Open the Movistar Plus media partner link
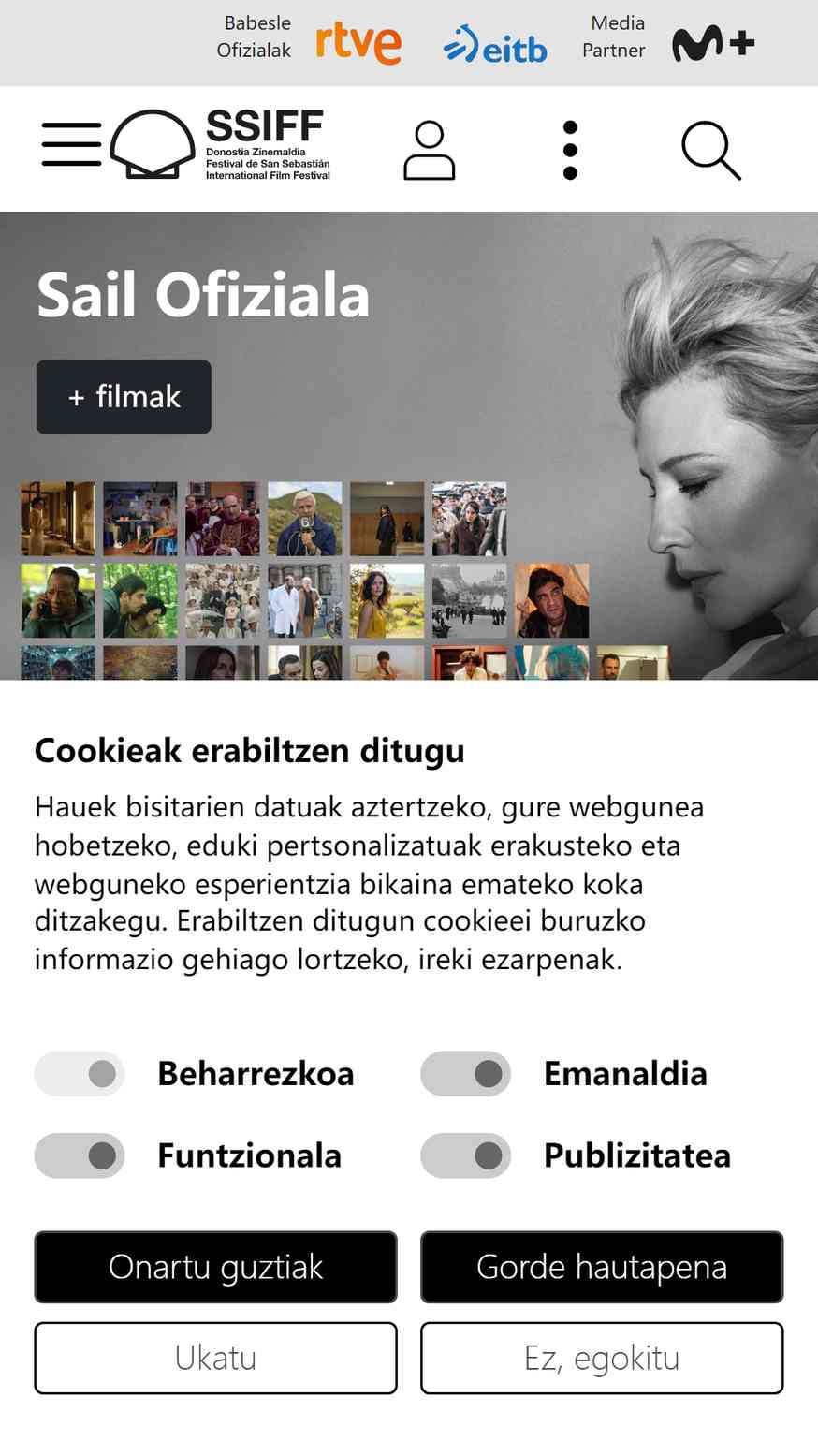 click(x=713, y=43)
